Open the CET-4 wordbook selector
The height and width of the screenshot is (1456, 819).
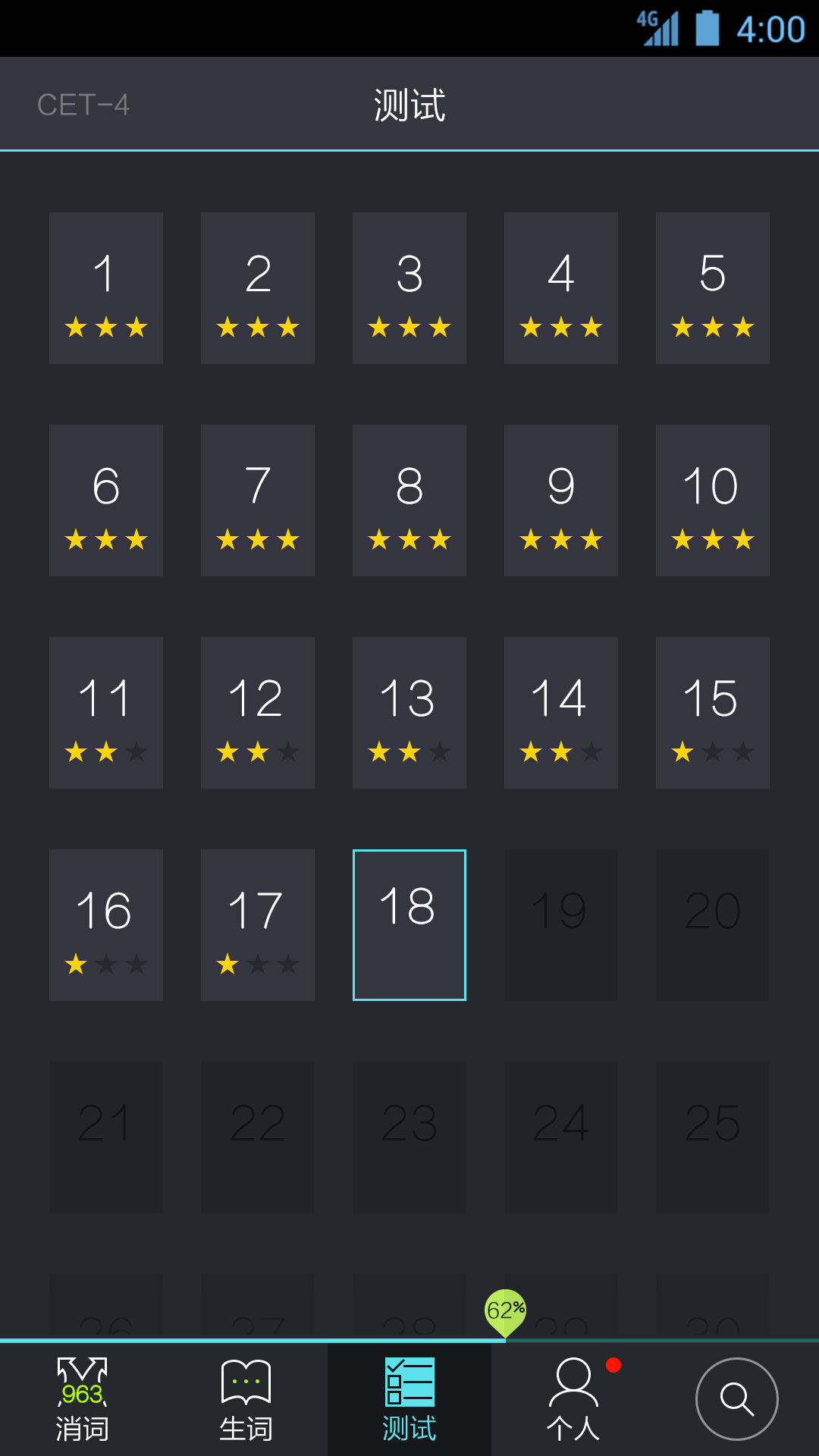(x=83, y=105)
